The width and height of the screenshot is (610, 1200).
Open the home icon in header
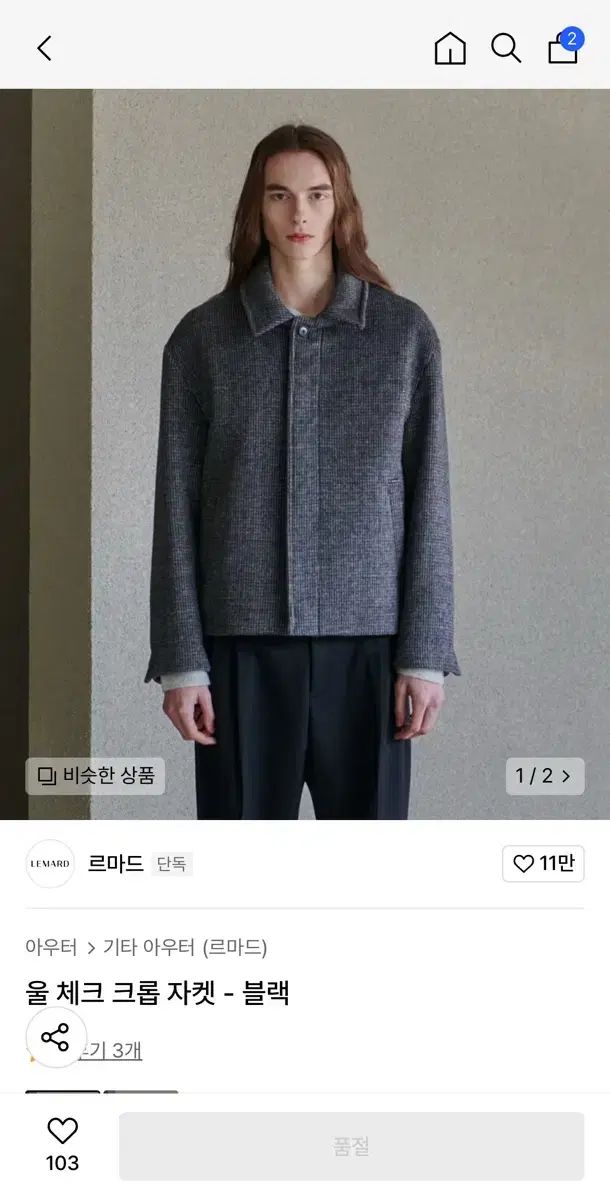(450, 48)
